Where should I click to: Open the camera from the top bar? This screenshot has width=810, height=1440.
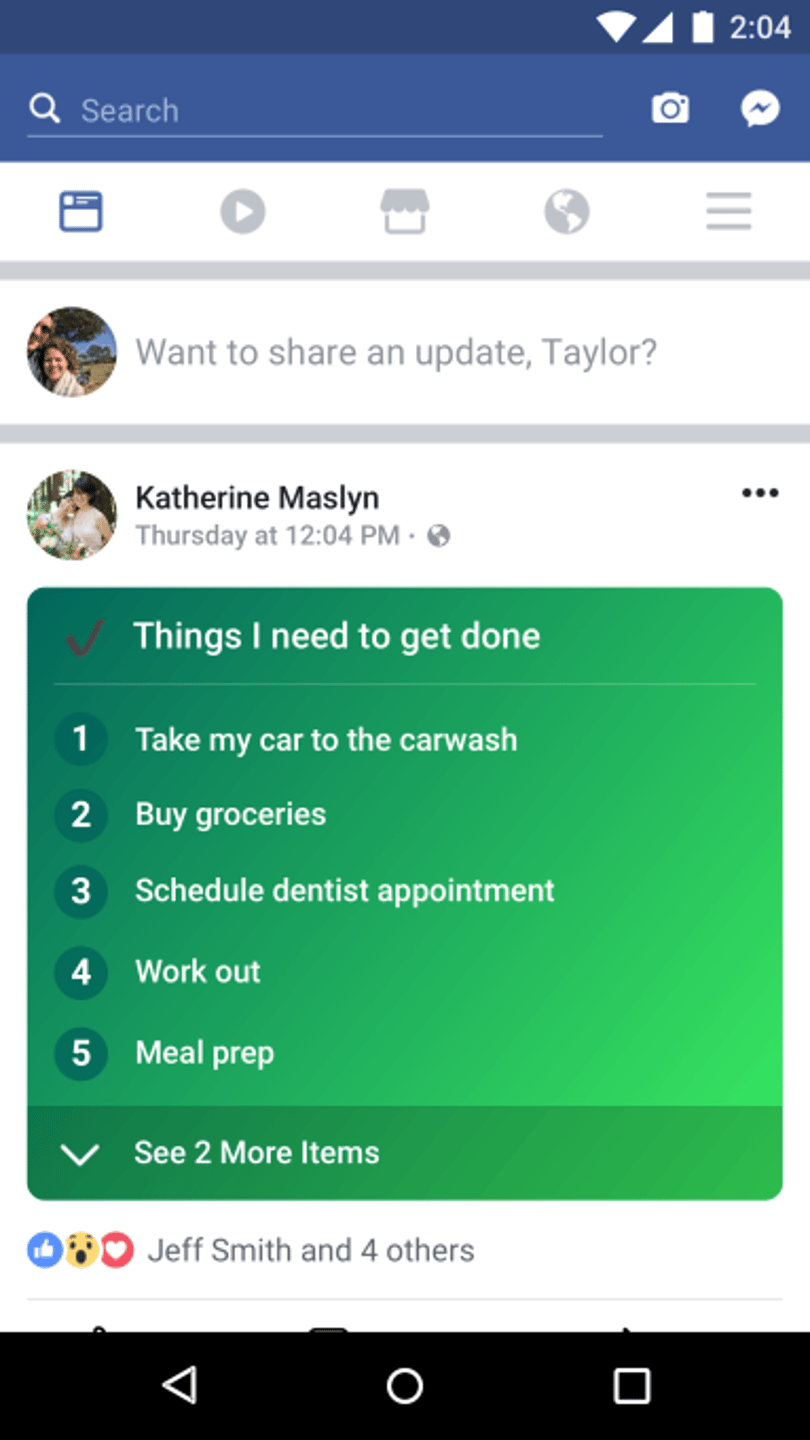670,108
